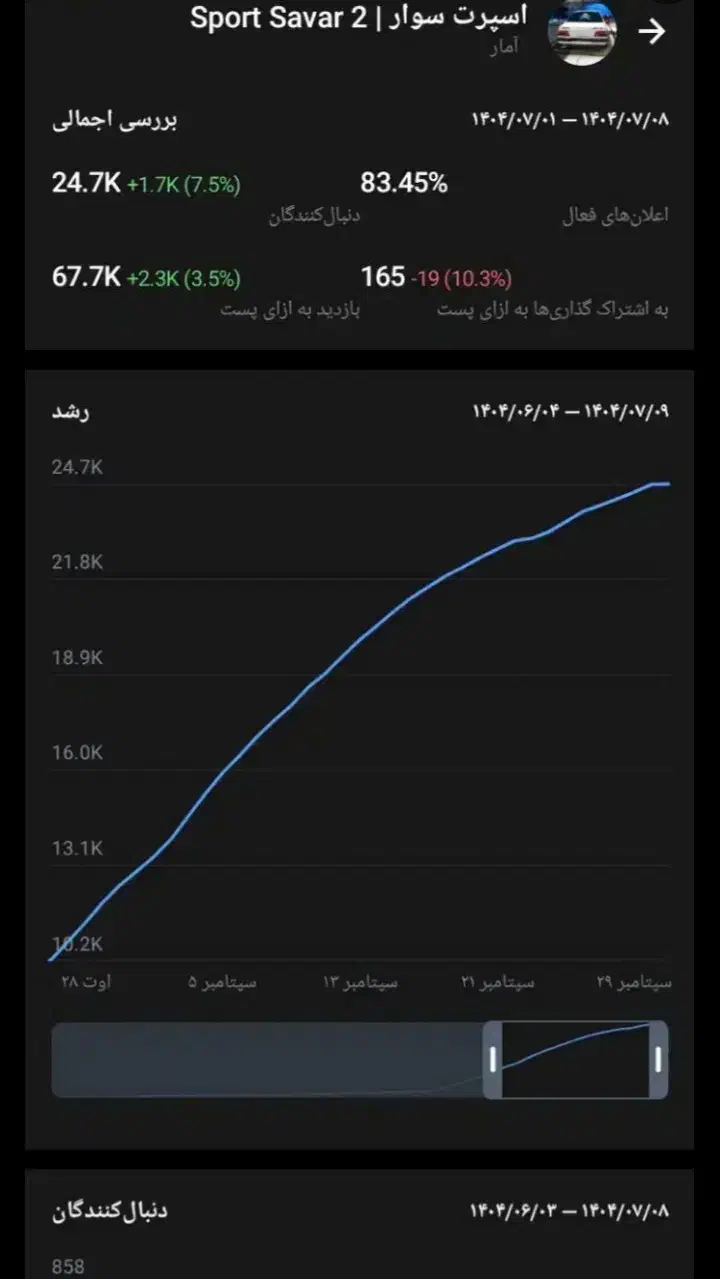Go back using the header arrow
The width and height of the screenshot is (720, 1279).
coord(652,32)
